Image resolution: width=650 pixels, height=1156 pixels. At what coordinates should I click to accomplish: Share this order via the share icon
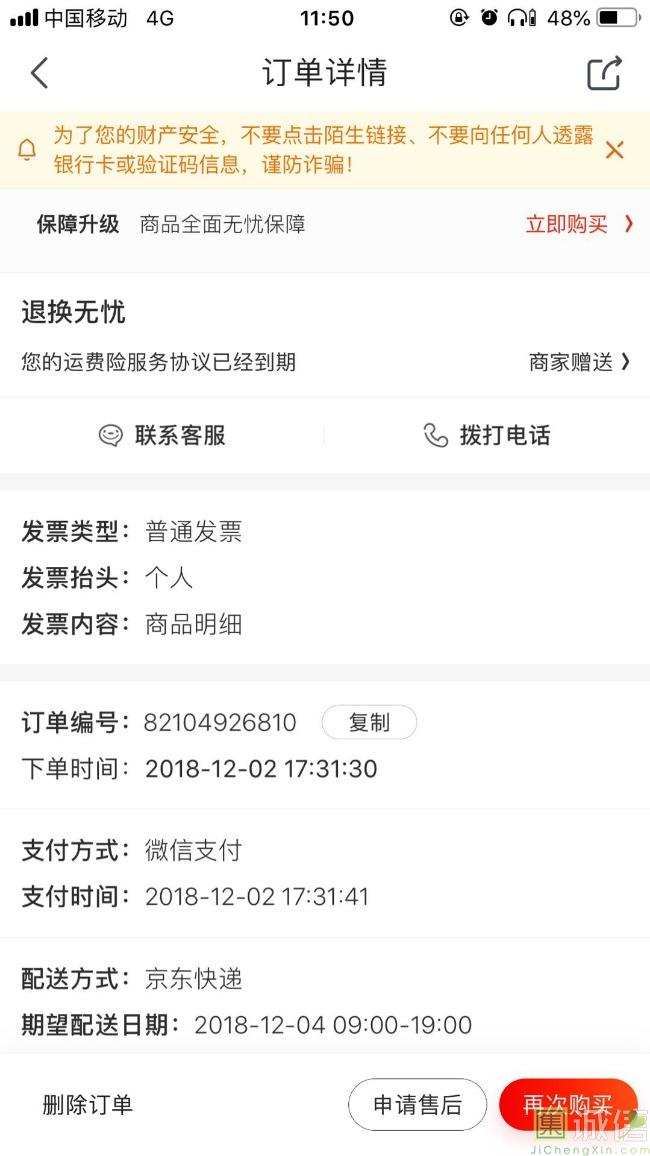point(604,73)
